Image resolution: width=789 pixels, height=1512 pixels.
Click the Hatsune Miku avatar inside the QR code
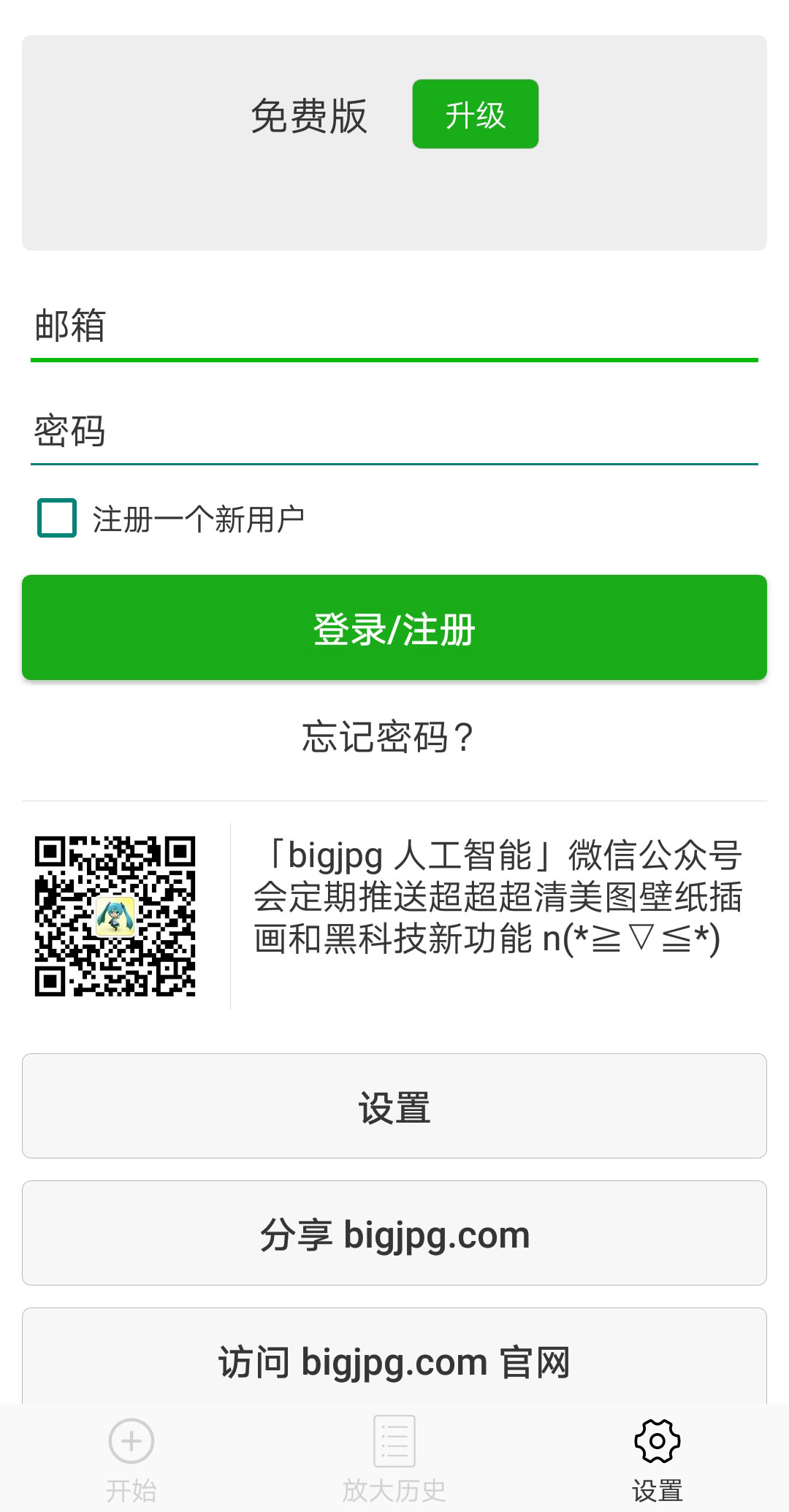[x=117, y=917]
